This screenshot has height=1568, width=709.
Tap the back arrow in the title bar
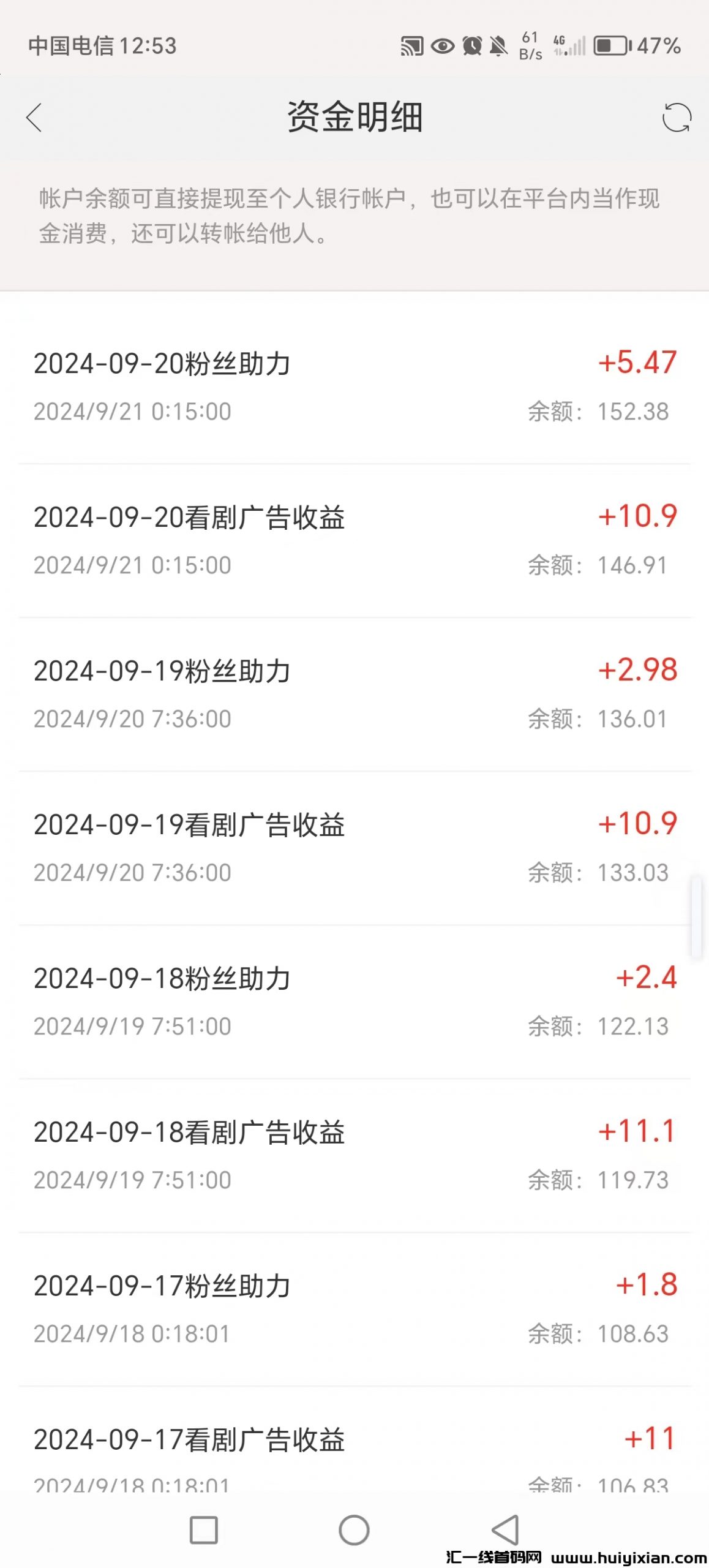[35, 118]
